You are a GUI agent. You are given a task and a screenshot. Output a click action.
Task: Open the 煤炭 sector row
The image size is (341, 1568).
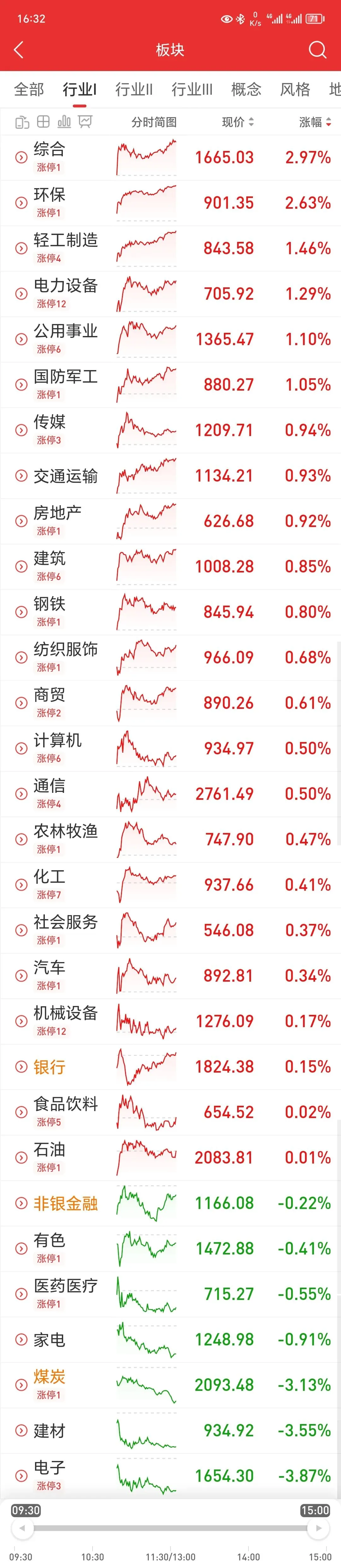point(170,1385)
